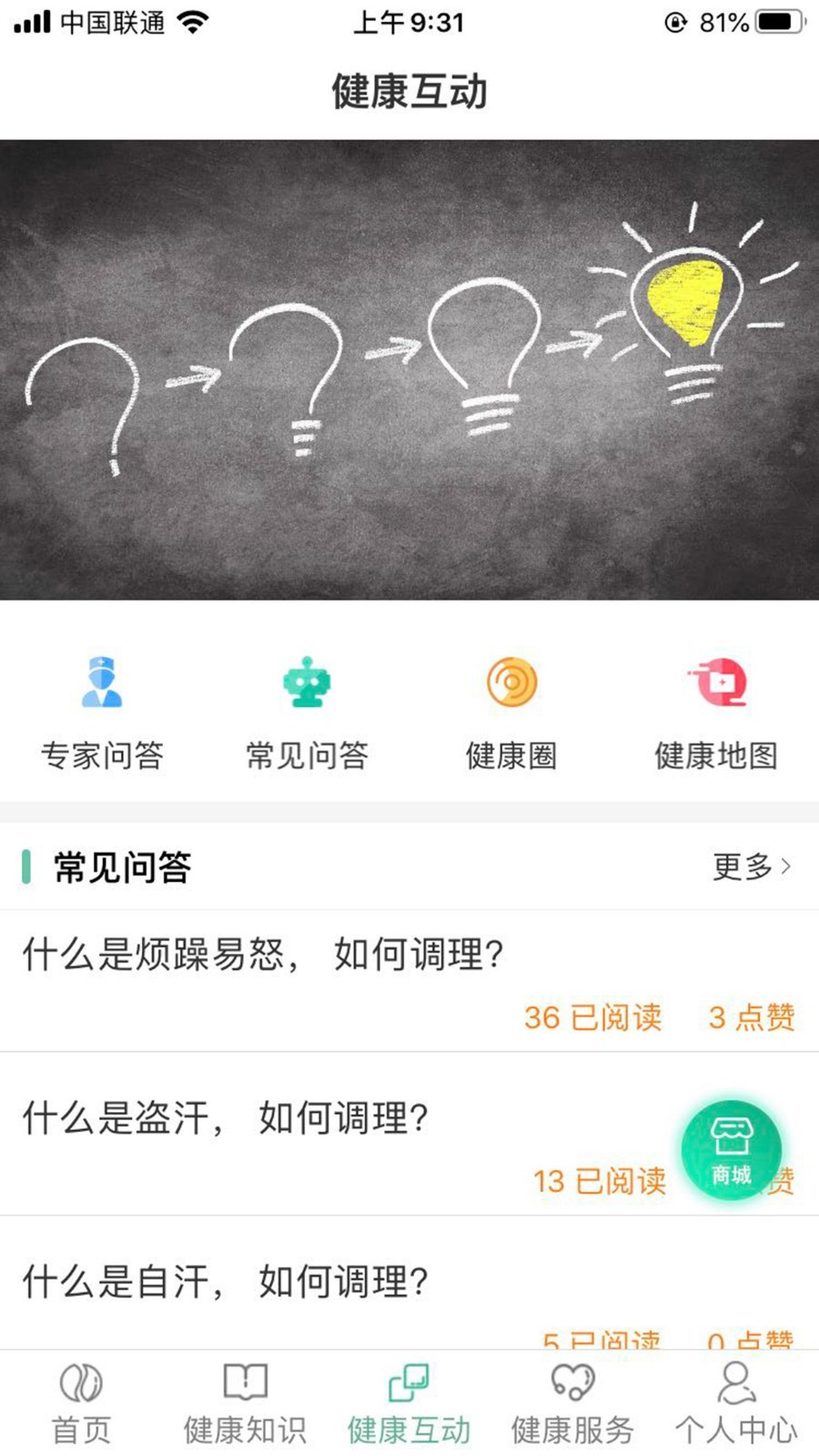The image size is (819, 1456).
Task: Switch to the 健康互动 tab
Action: coord(408,1401)
